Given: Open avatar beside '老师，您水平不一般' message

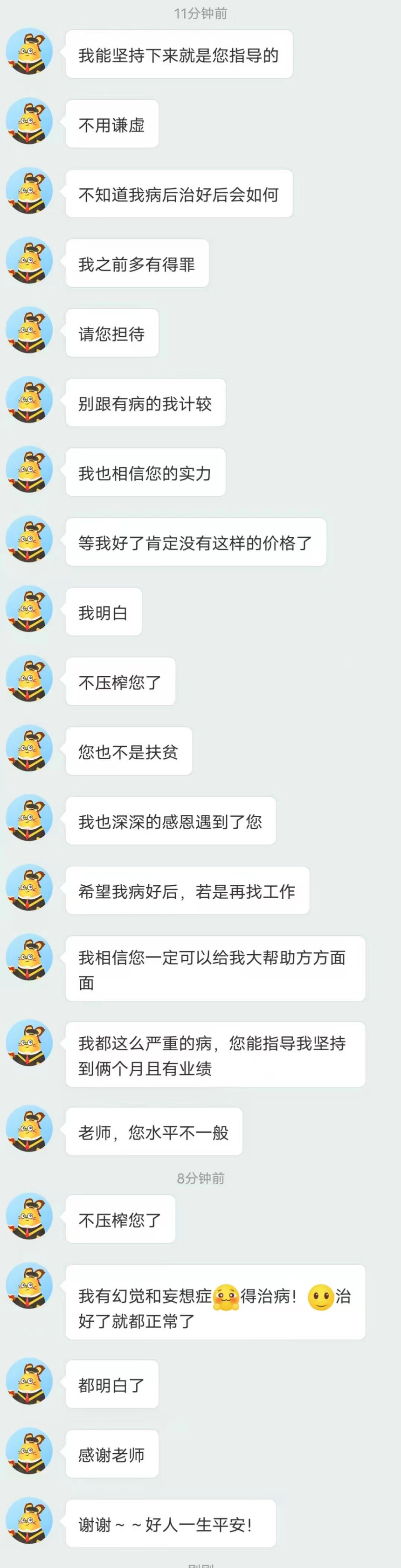Looking at the screenshot, I should 29,1129.
